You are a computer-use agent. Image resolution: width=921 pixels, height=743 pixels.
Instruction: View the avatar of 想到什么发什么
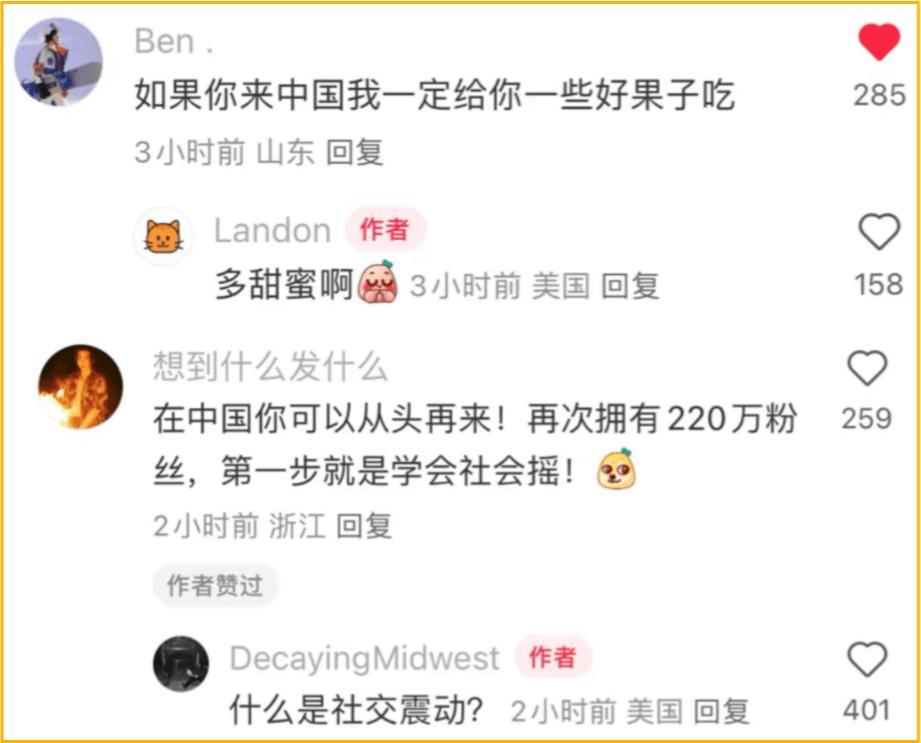(80, 388)
